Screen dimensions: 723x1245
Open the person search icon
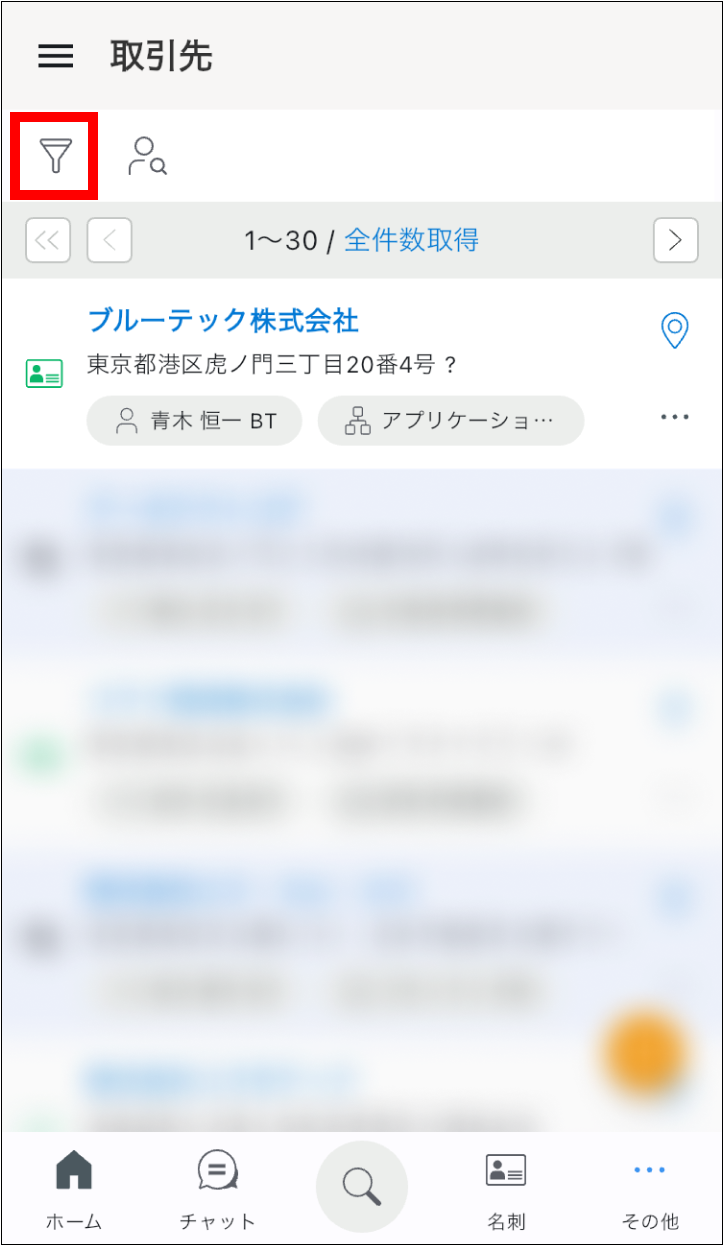point(147,157)
